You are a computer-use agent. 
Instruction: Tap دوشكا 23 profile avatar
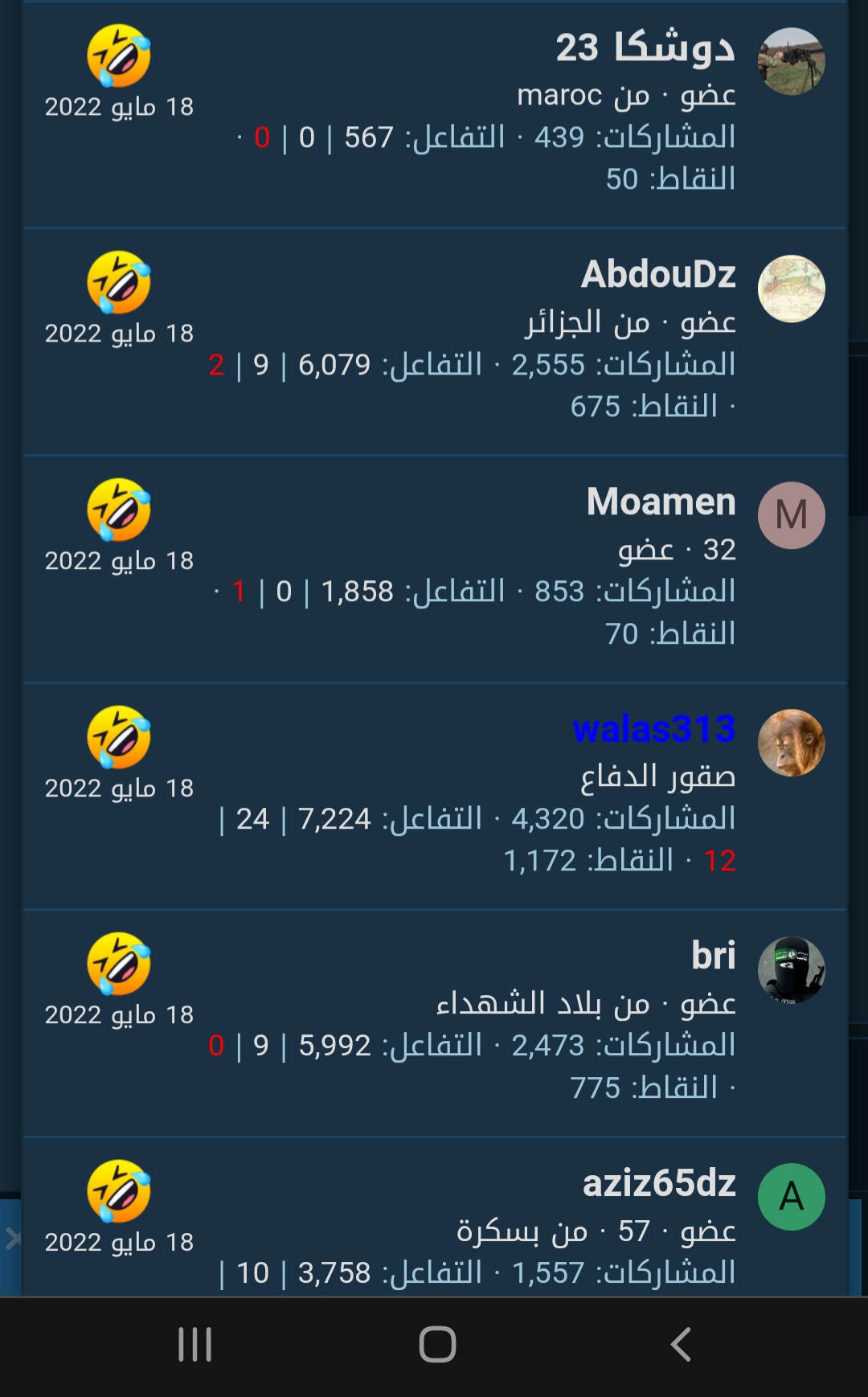pos(791,62)
